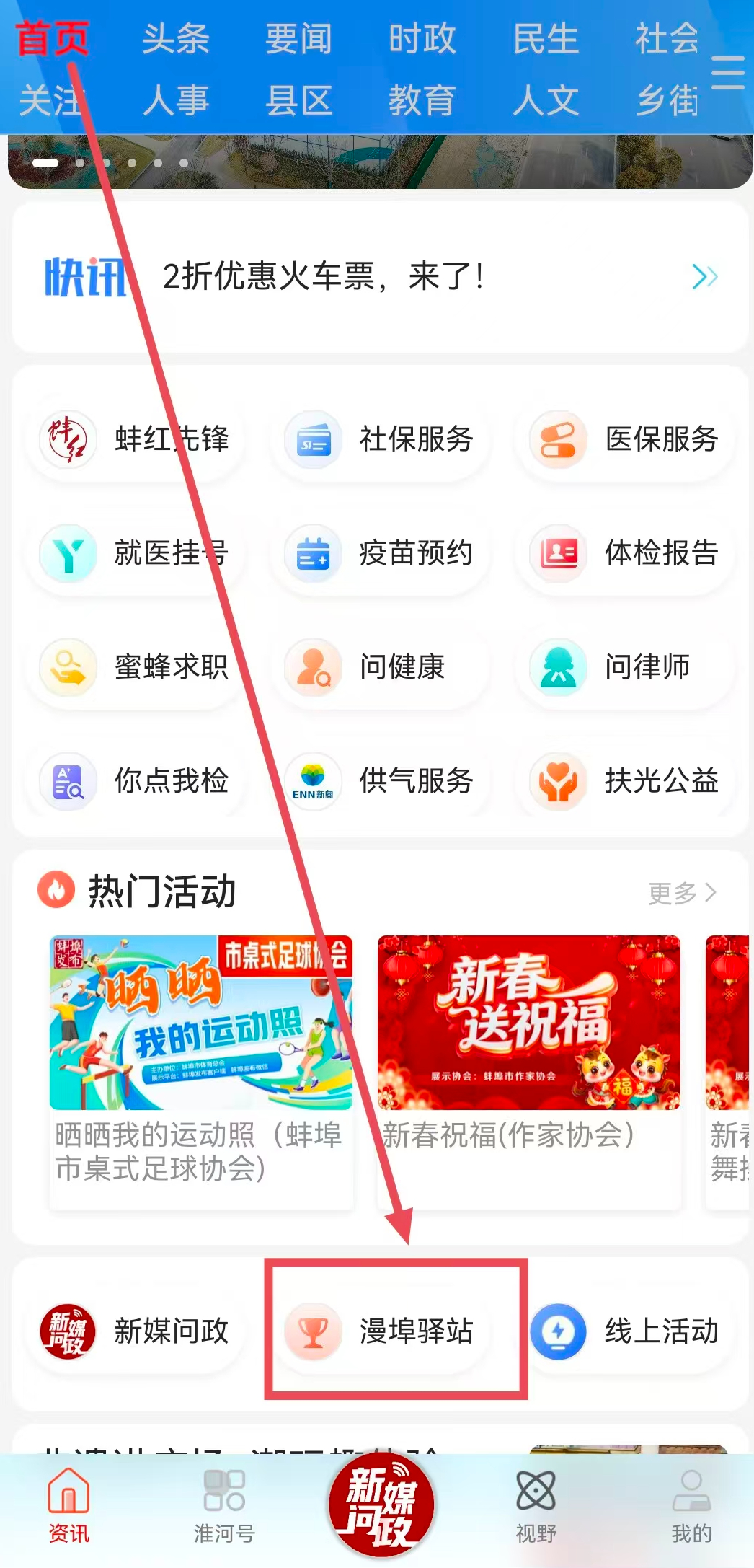View 体检报告
The width and height of the screenshot is (754, 1568).
tap(626, 553)
